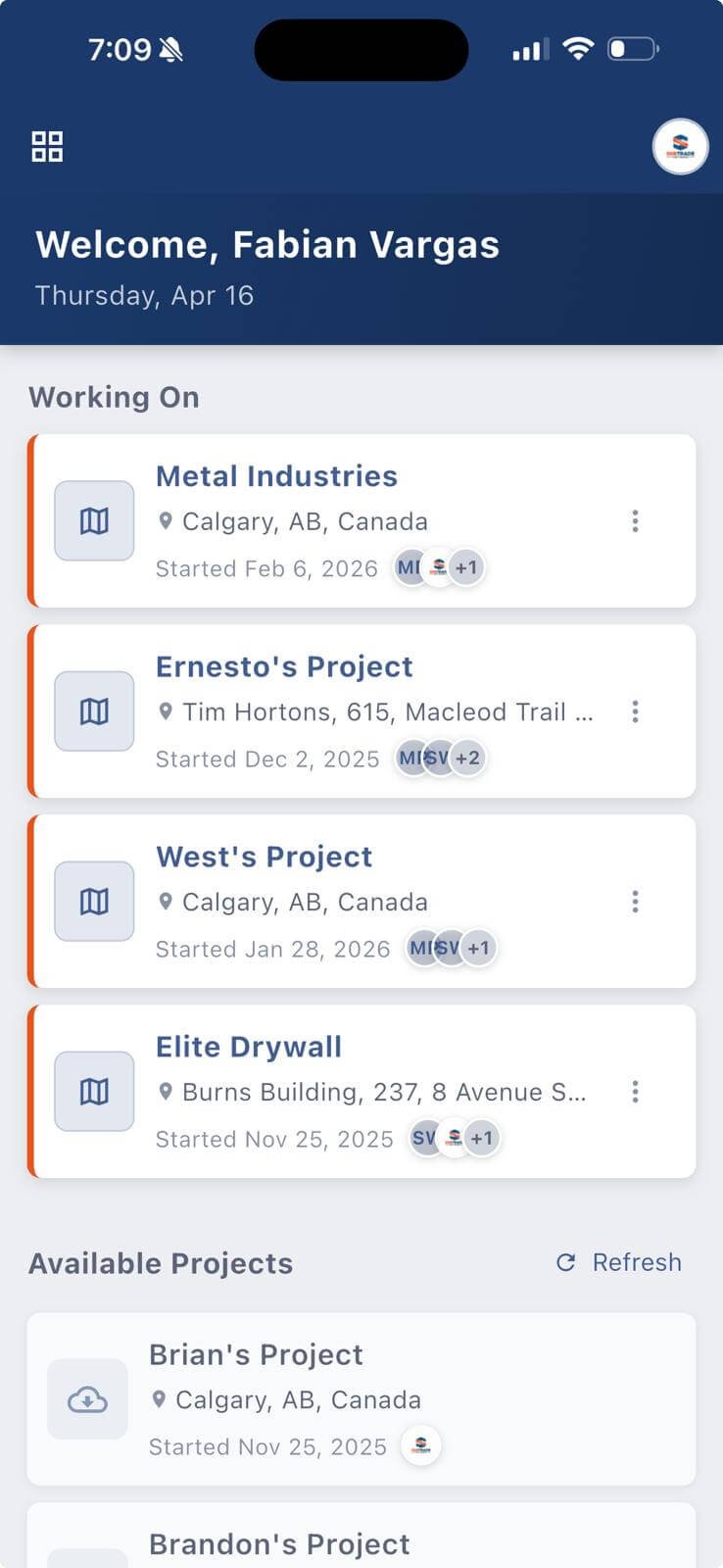Open the map icon for Metal Industries
This screenshot has height=1568, width=723.
coord(93,520)
